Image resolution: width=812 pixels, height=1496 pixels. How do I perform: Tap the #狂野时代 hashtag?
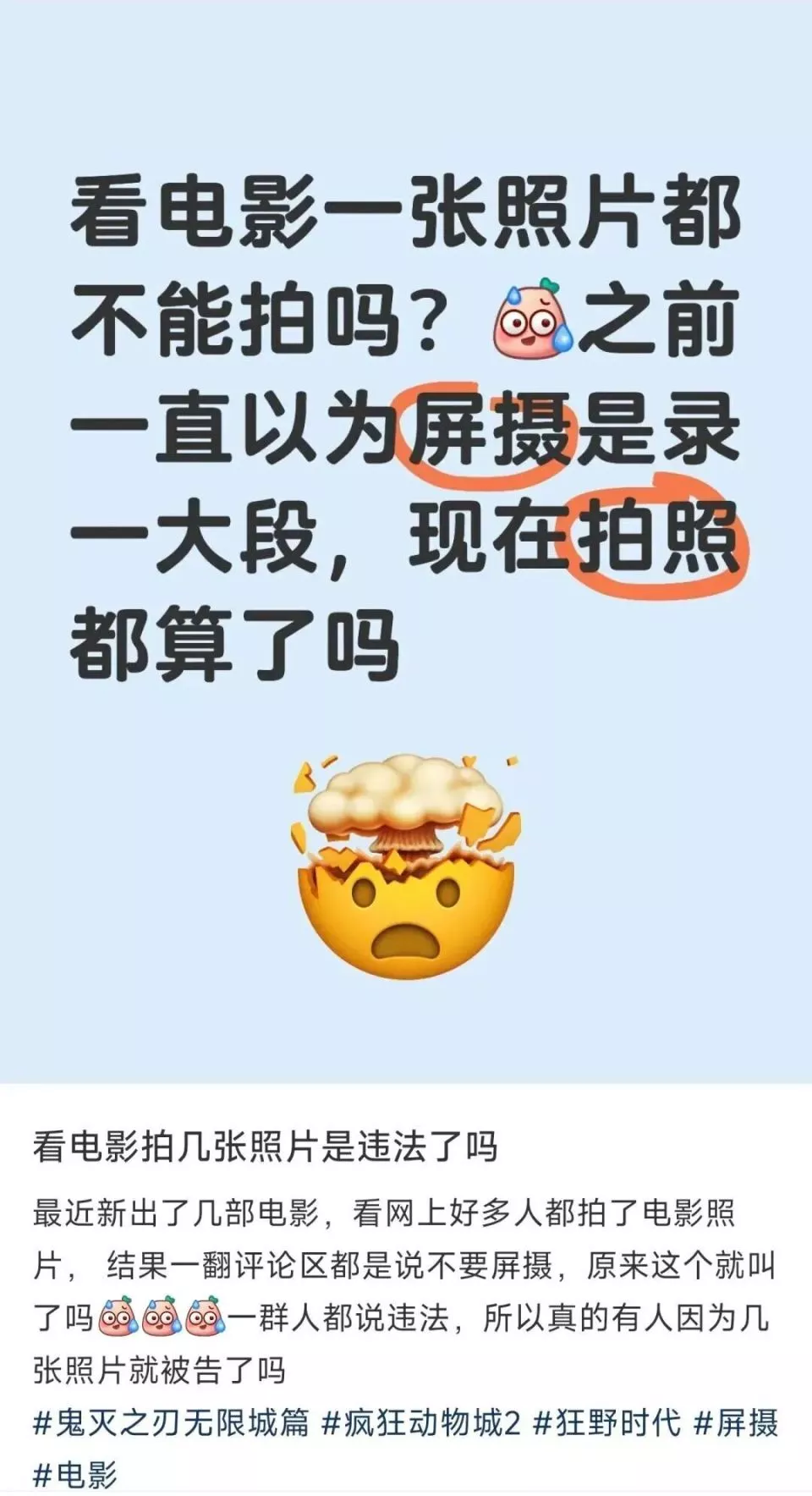(606, 1422)
